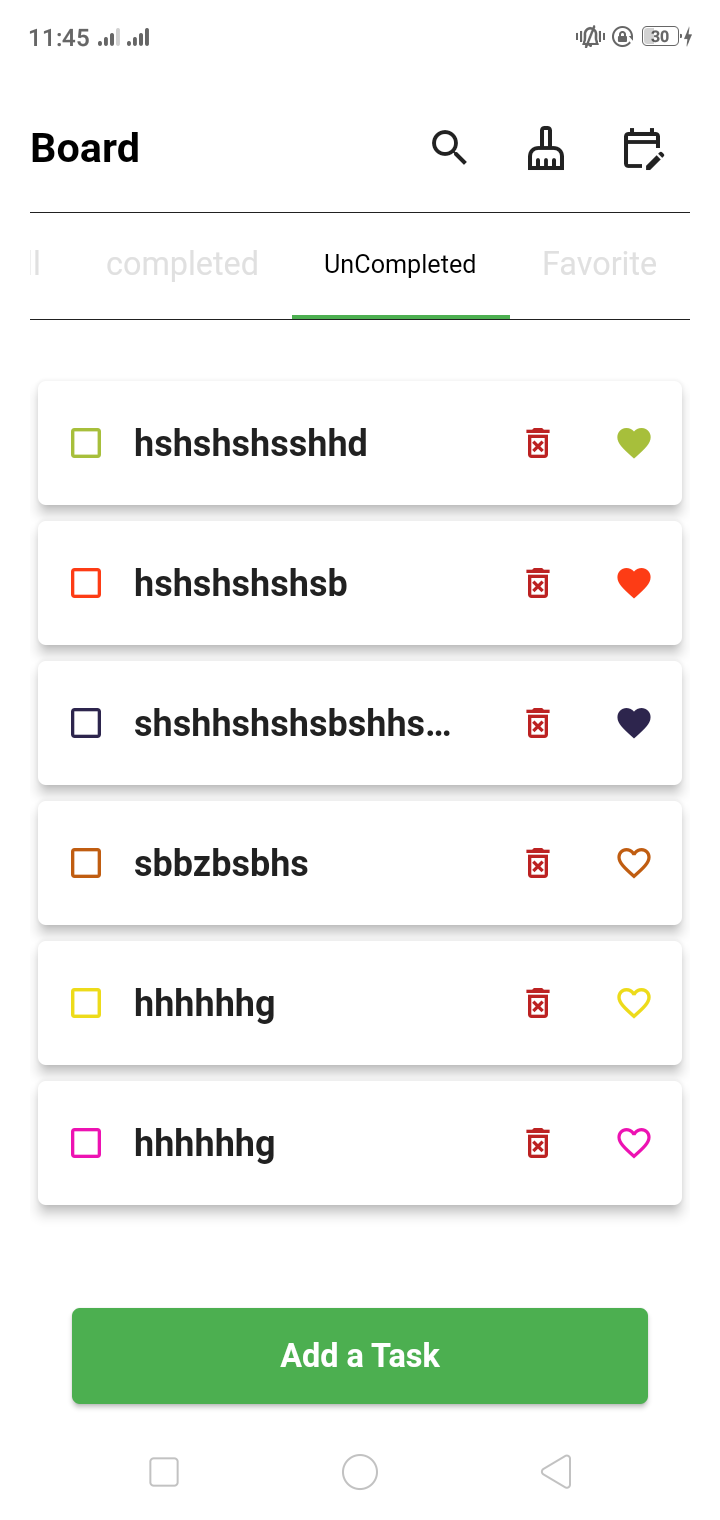Delete the task sbbzbsbhs
This screenshot has height=1520, width=720.
(x=538, y=863)
